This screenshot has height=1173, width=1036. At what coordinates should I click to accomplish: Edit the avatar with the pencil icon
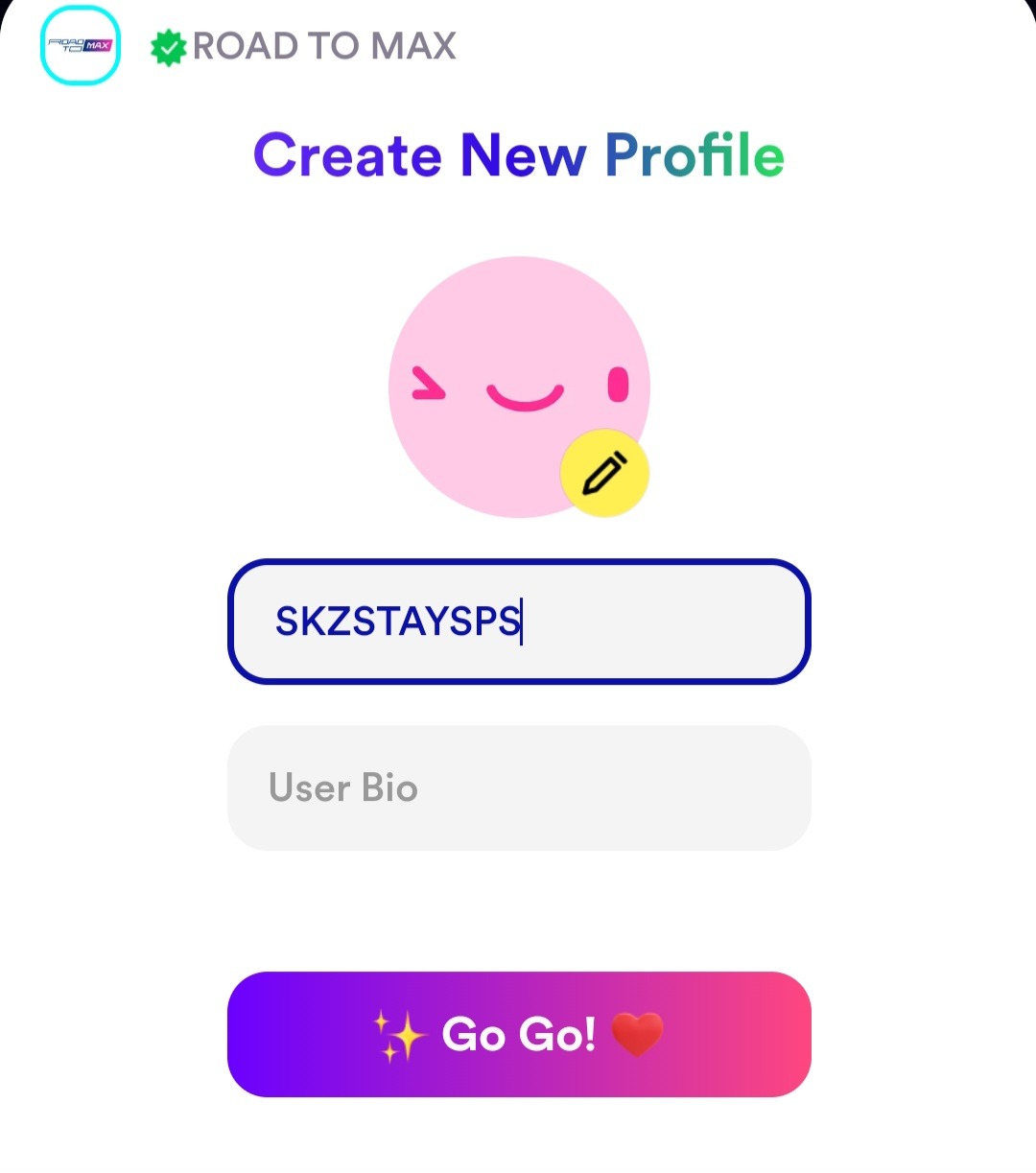[x=604, y=473]
